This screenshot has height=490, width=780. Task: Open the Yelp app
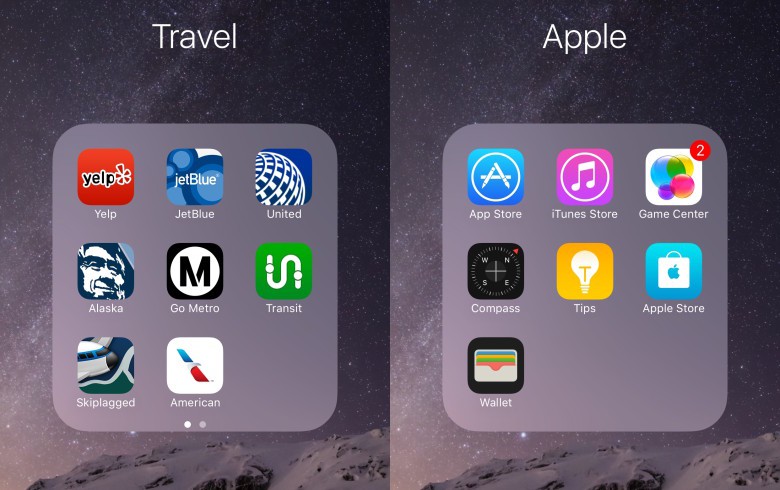105,177
